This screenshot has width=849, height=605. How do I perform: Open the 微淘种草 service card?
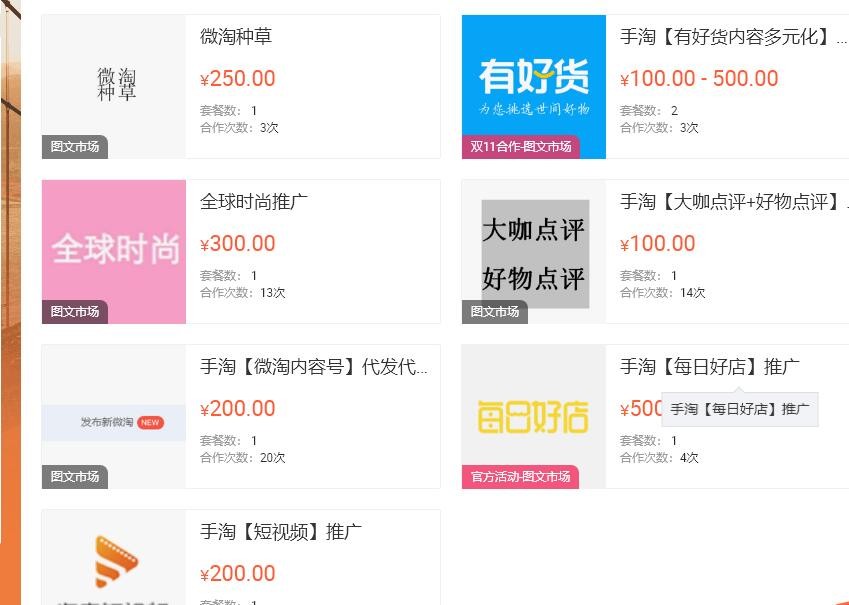236,37
